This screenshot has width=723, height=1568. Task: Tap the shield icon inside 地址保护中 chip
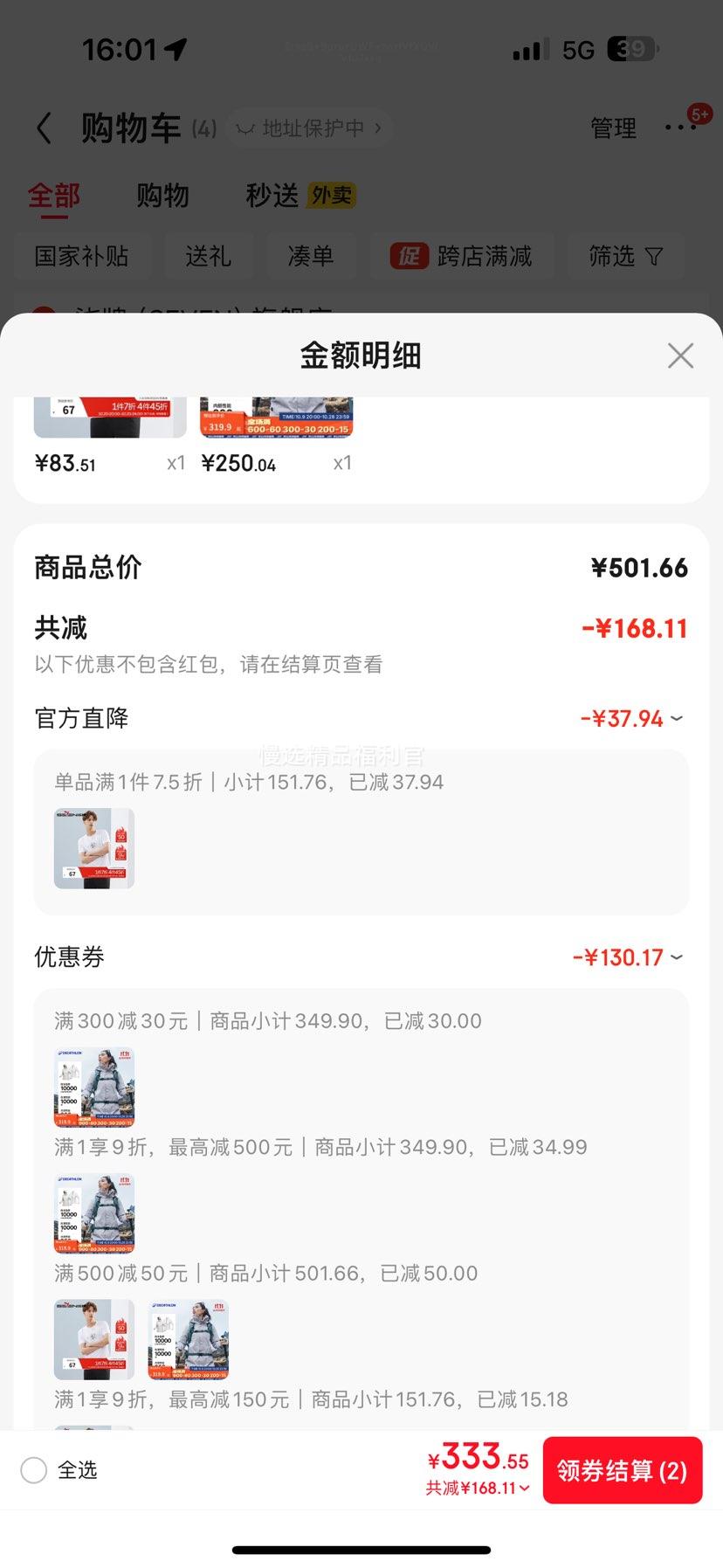click(x=247, y=128)
